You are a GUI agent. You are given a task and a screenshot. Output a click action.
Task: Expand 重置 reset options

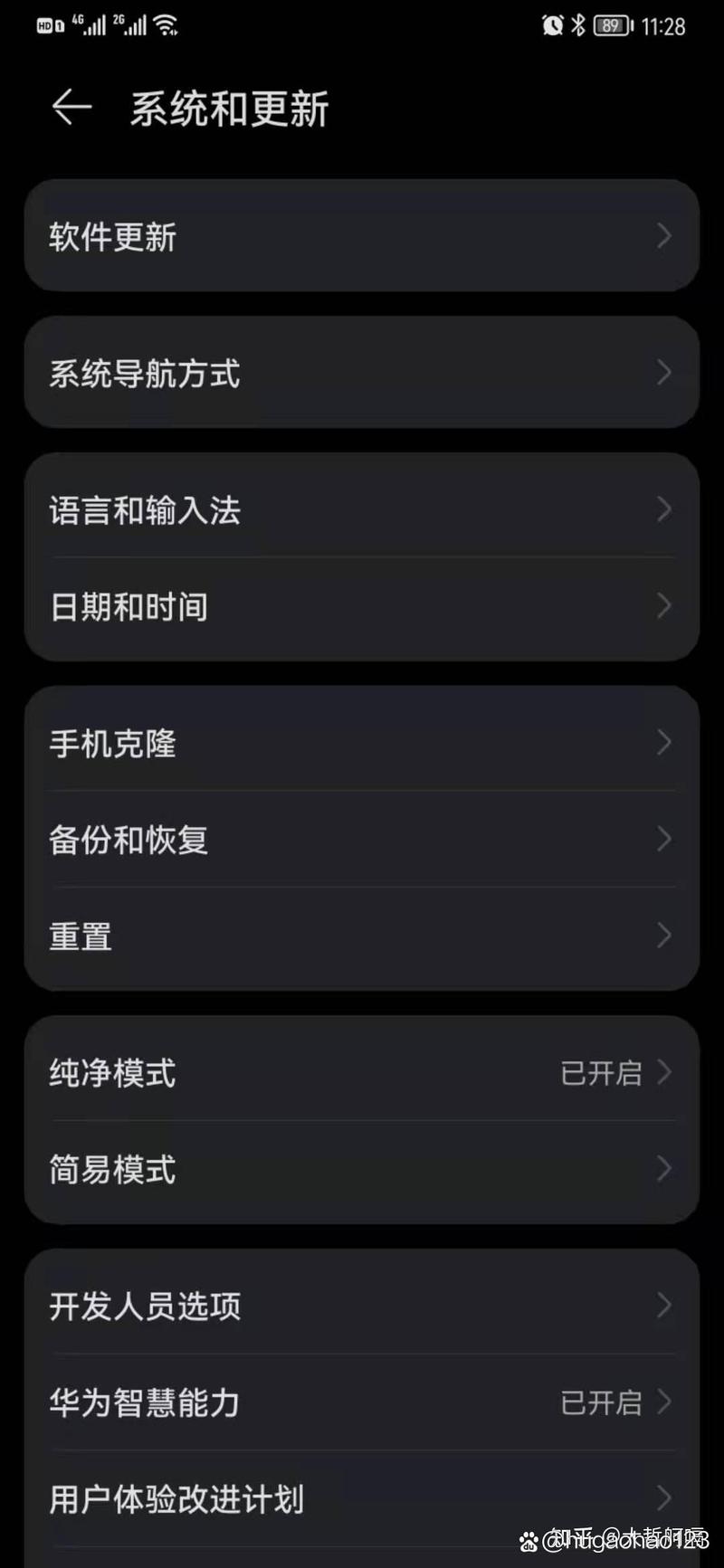[362, 936]
